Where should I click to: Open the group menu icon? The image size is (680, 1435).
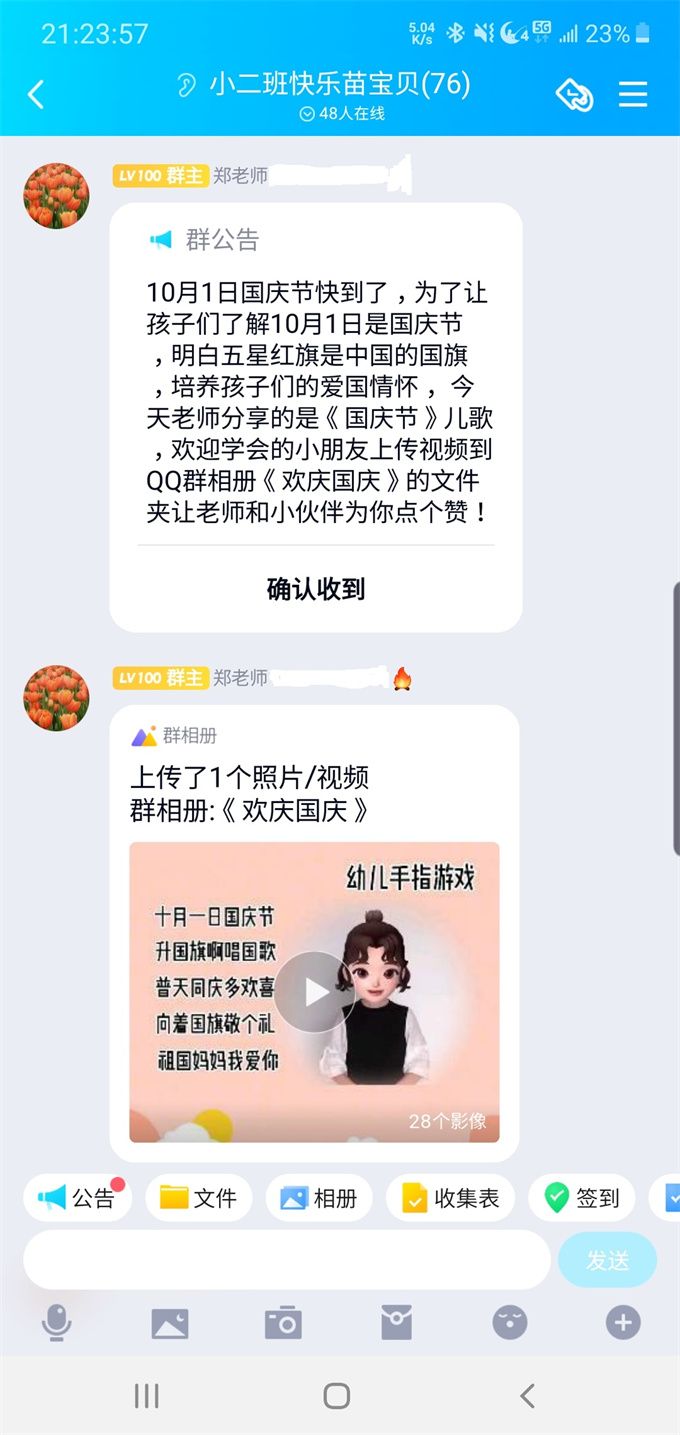point(633,94)
